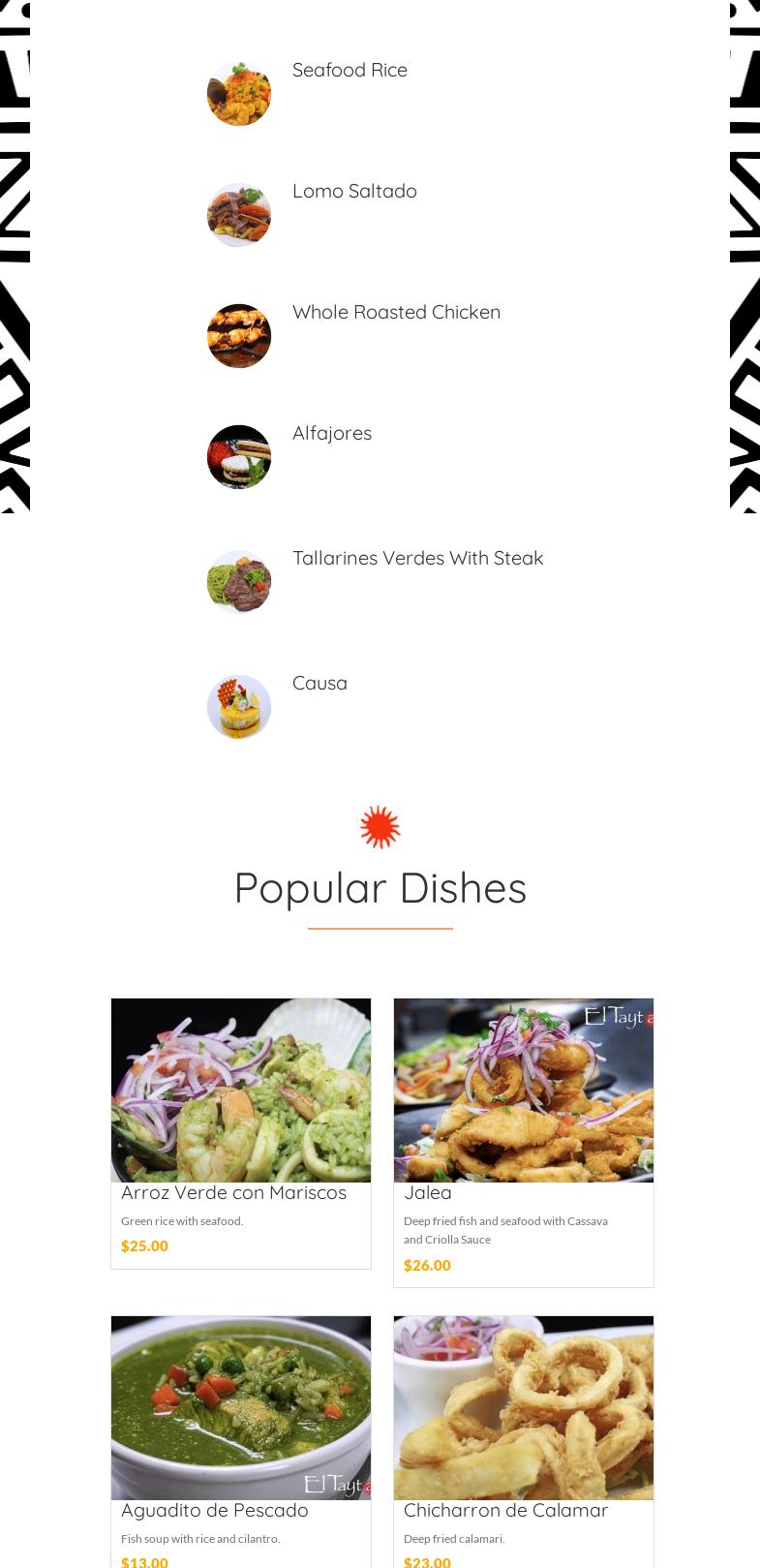Image resolution: width=760 pixels, height=1568 pixels.
Task: Open the Seafood Rice category
Action: [350, 71]
